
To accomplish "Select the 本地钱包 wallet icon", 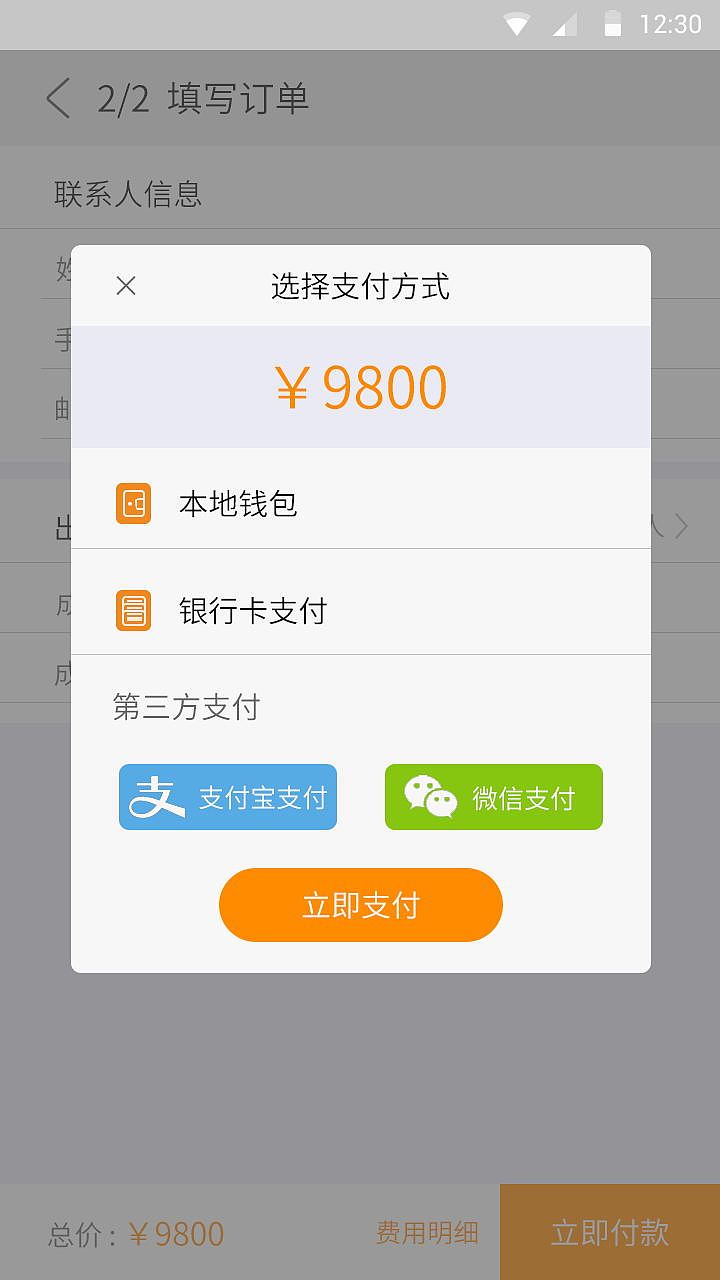I will coord(133,504).
